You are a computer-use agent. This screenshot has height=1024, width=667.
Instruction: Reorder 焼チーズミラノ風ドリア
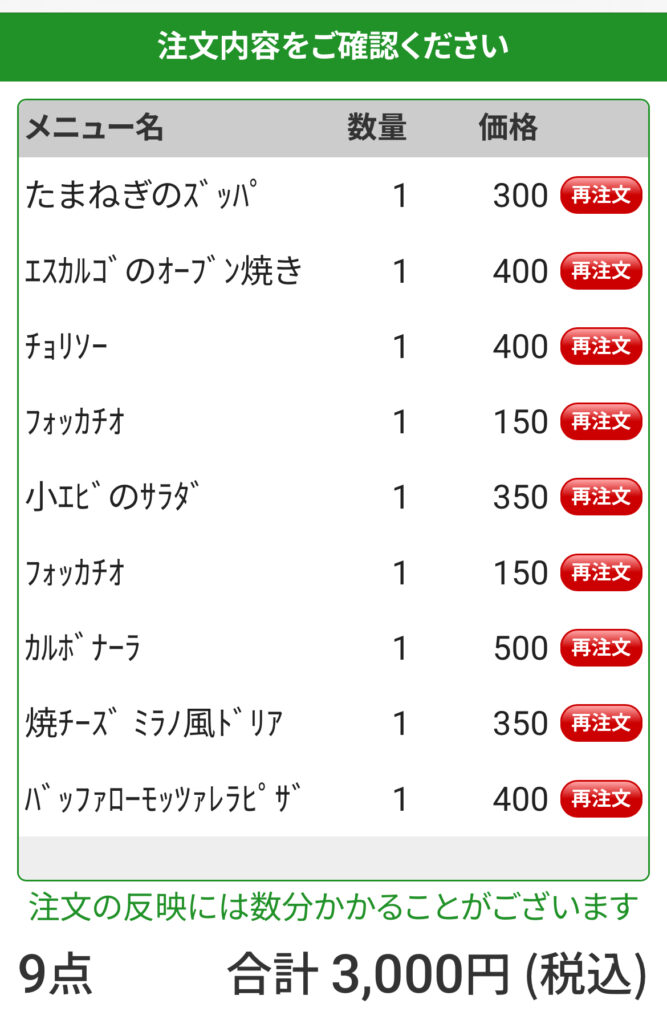point(600,723)
